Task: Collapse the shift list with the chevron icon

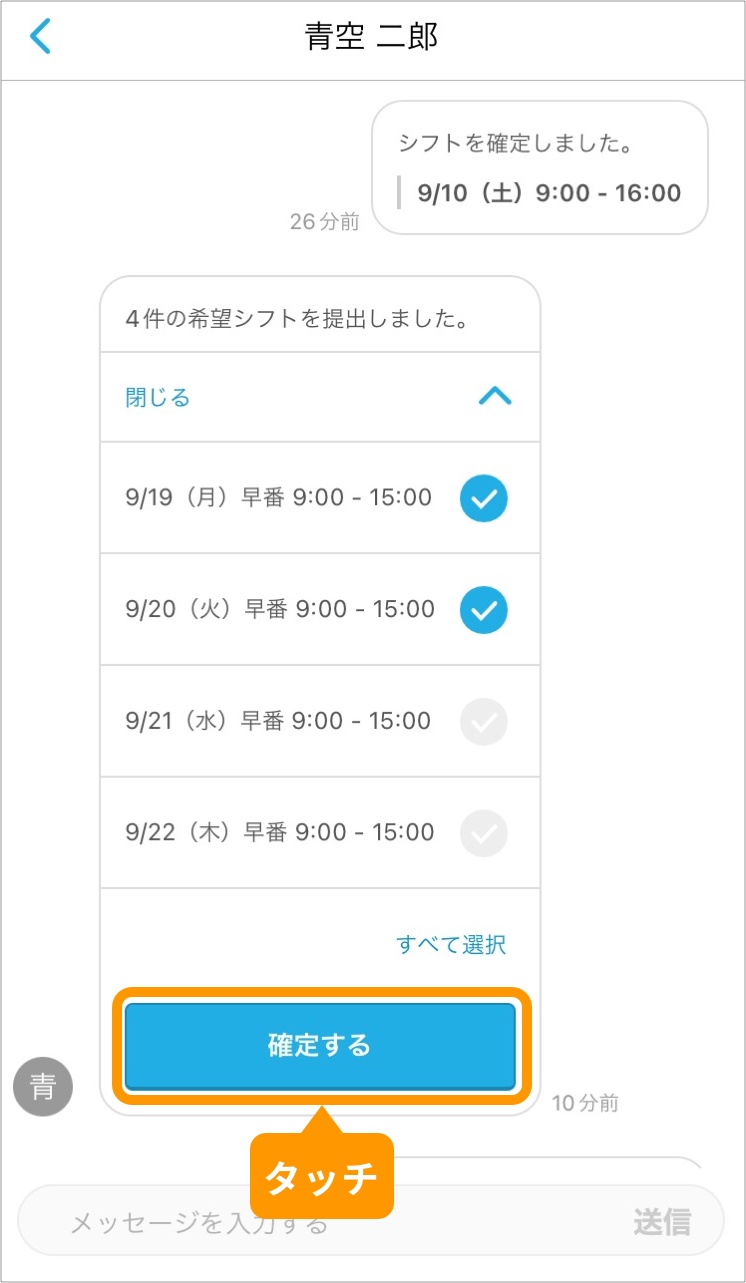Action: [x=497, y=397]
